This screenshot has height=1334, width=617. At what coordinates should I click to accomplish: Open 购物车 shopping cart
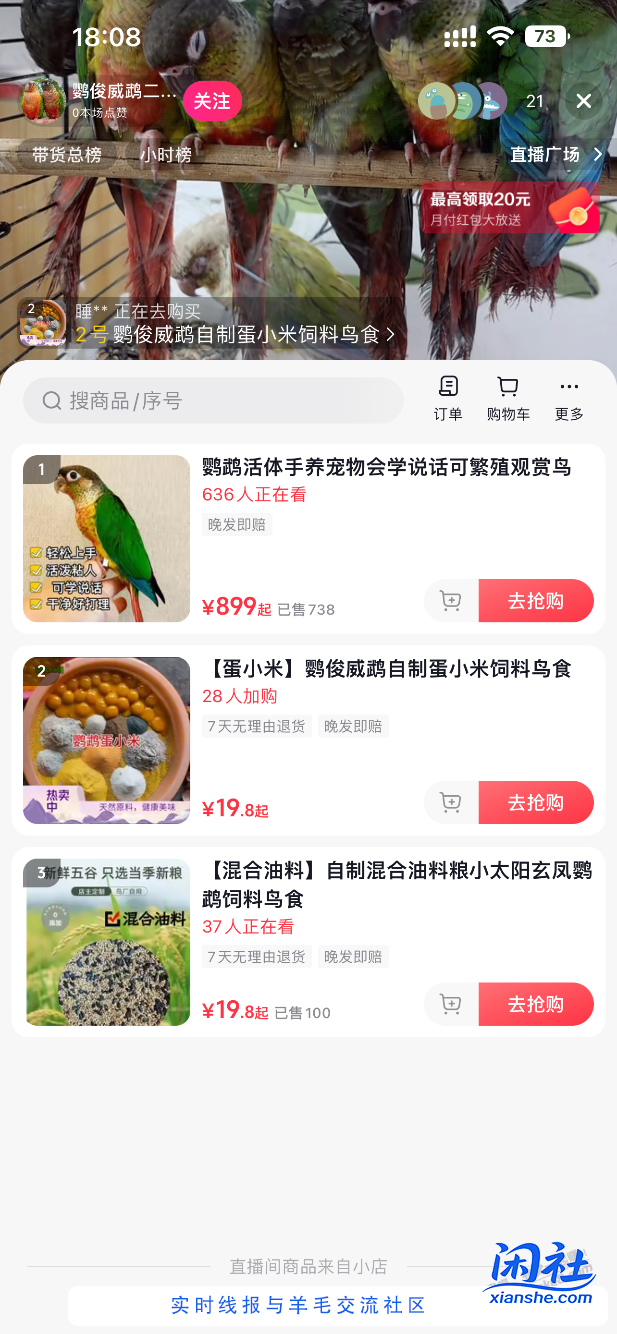[508, 399]
